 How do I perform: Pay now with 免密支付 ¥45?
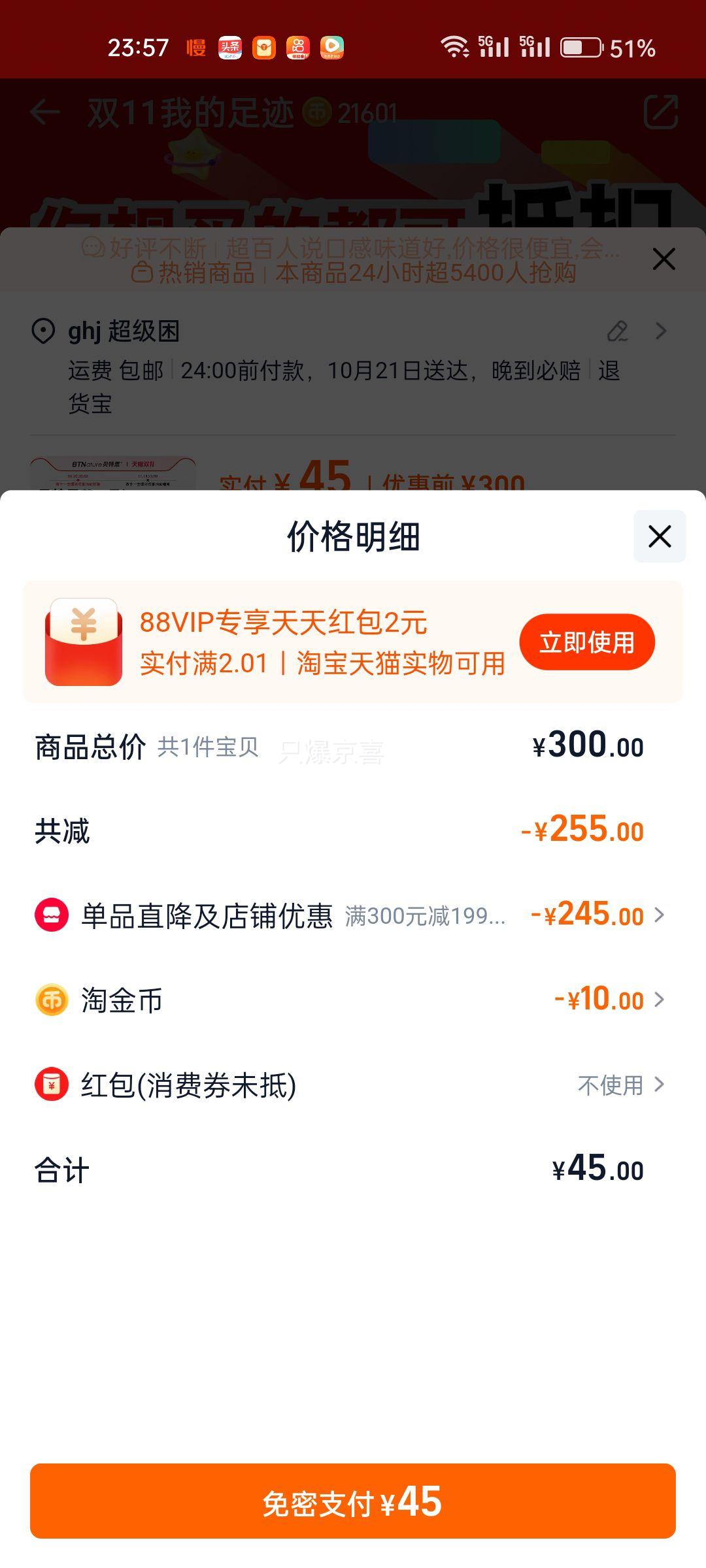pos(353,1501)
